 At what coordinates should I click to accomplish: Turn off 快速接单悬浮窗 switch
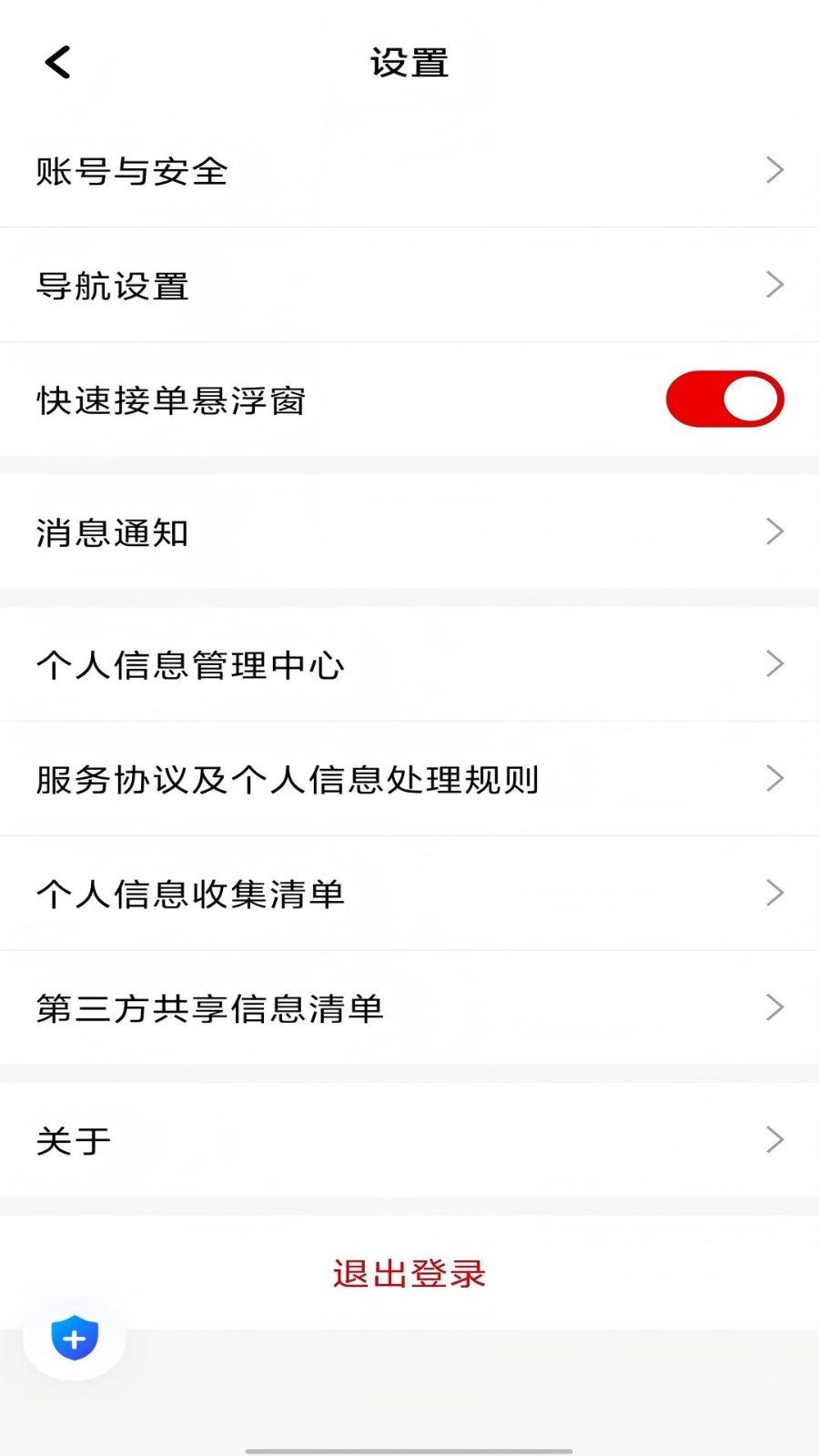724,399
